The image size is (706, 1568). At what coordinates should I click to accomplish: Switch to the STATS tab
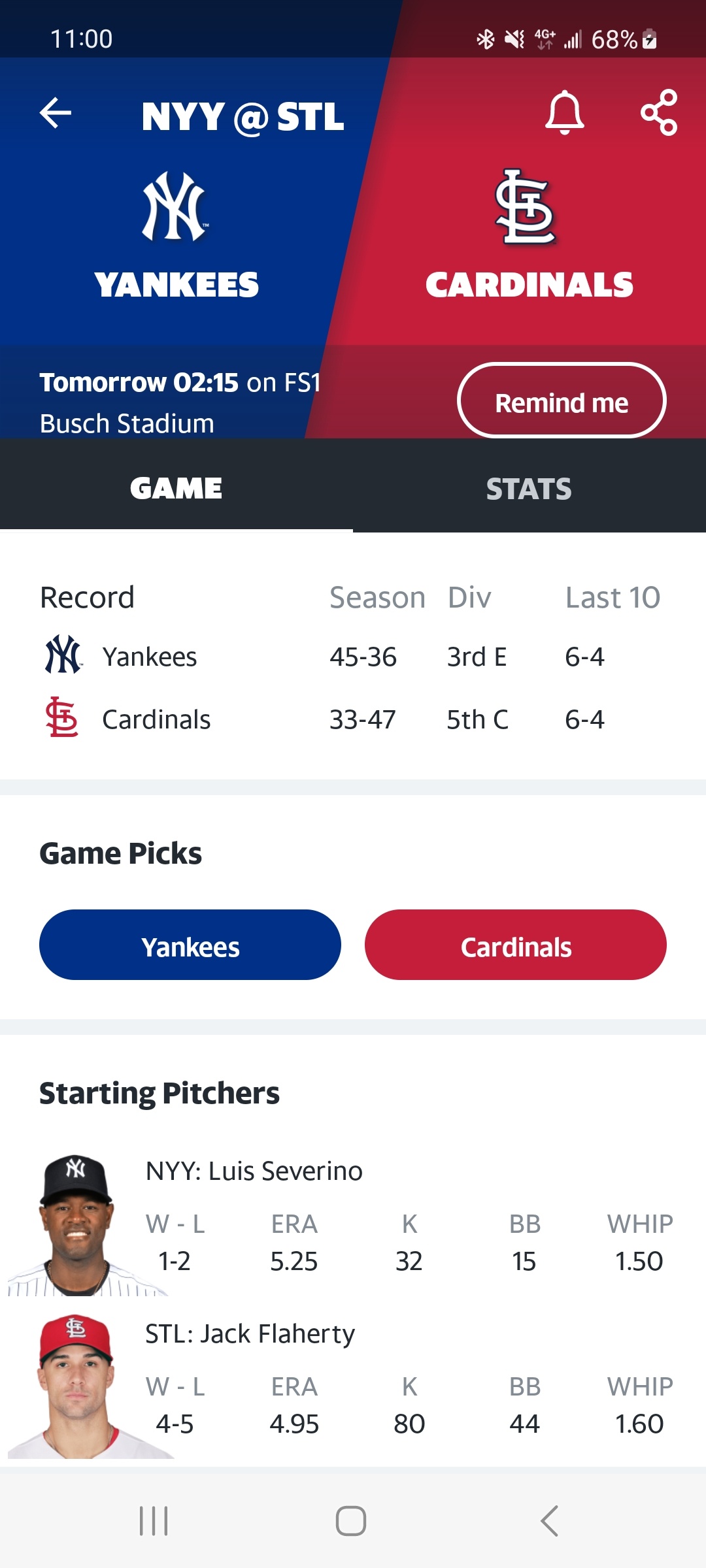pos(529,488)
